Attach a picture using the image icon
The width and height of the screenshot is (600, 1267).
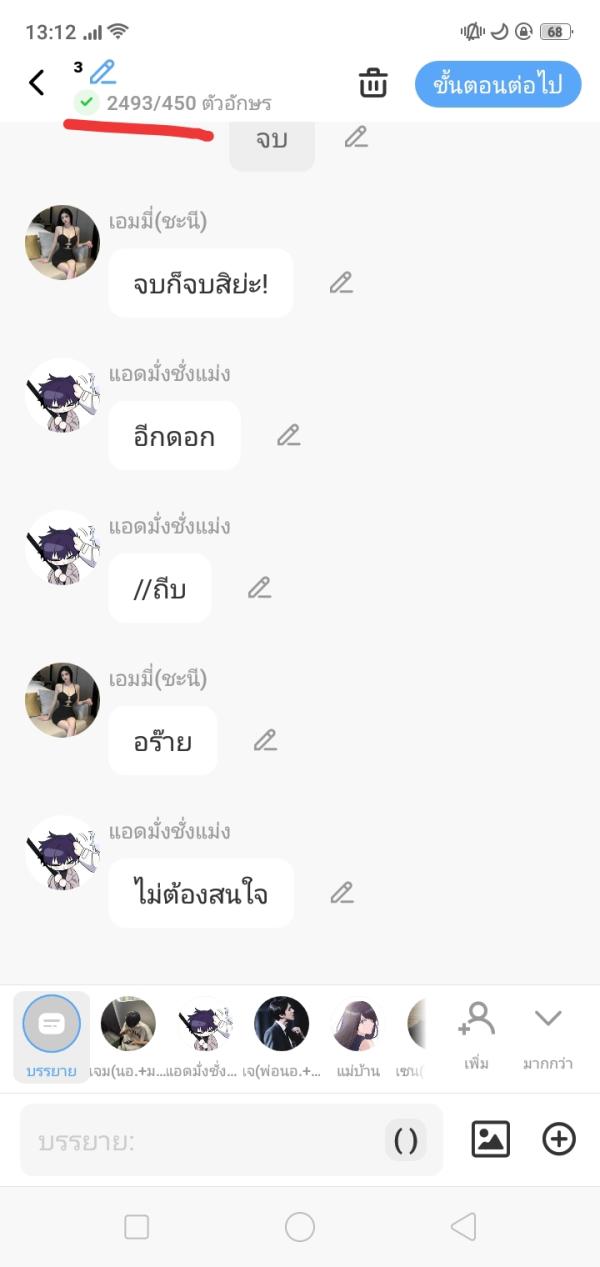pyautogui.click(x=490, y=1140)
